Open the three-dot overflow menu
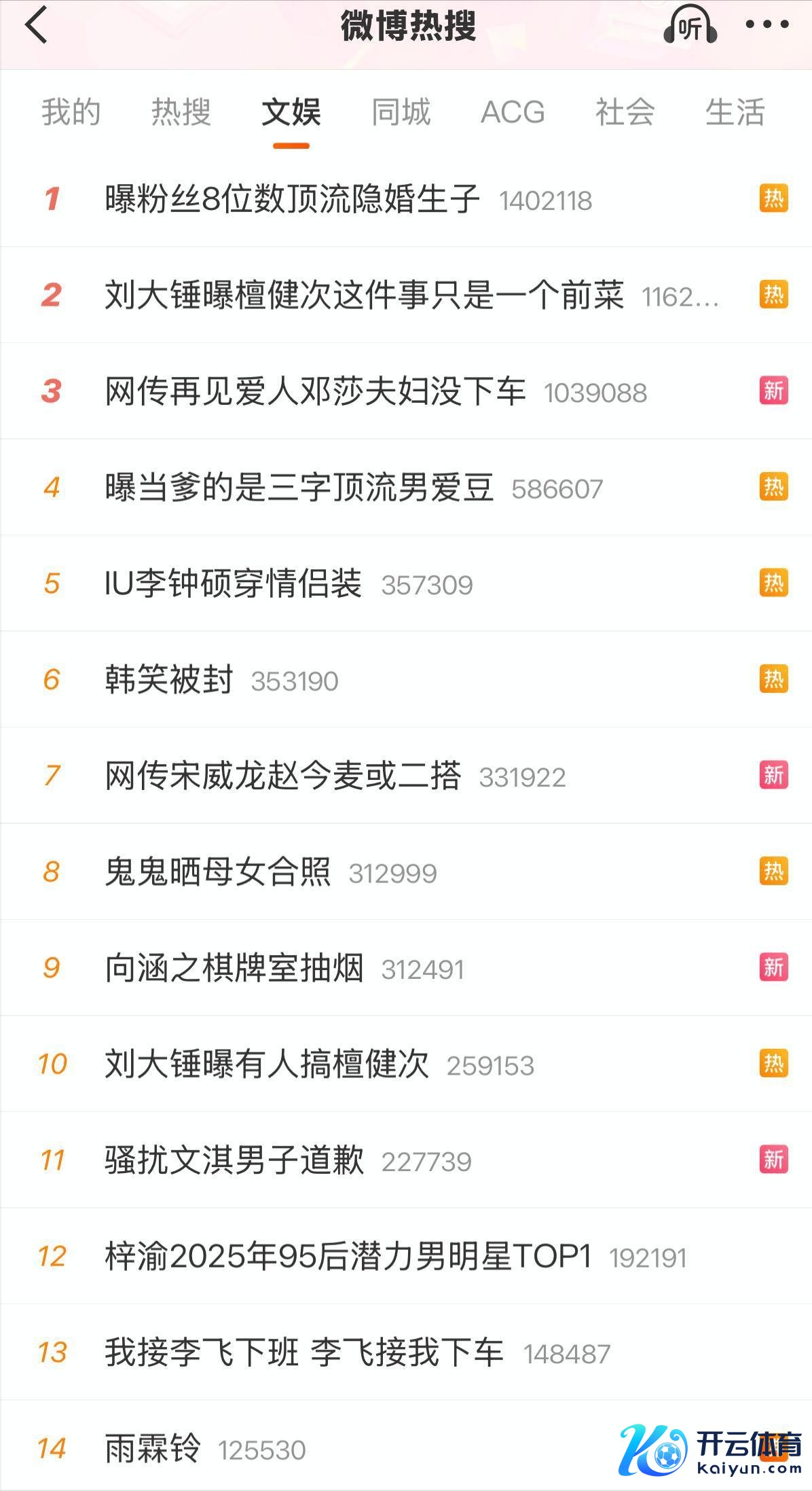 tap(767, 25)
